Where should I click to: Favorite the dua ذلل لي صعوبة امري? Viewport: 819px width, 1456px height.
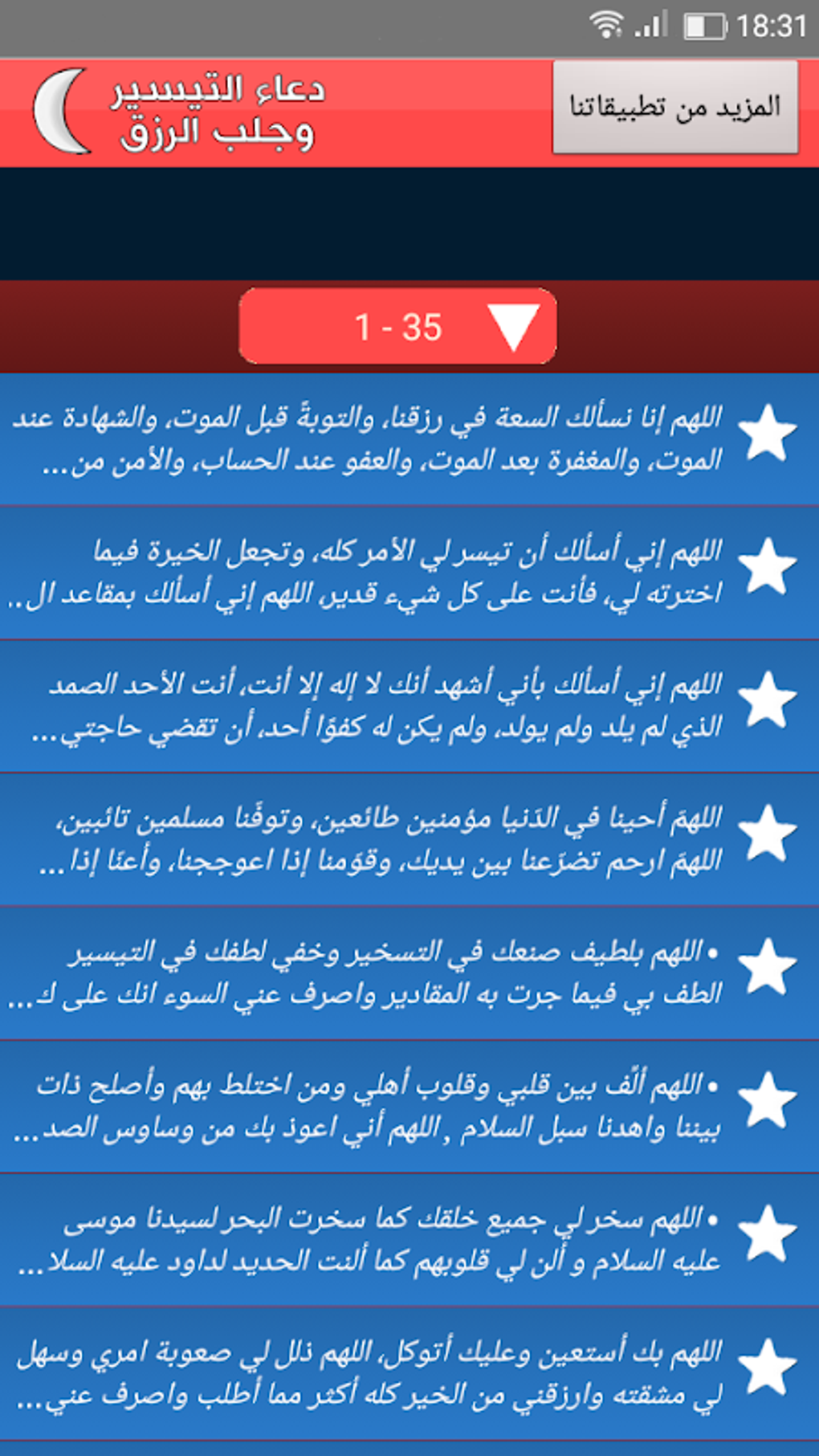pyautogui.click(x=767, y=1366)
